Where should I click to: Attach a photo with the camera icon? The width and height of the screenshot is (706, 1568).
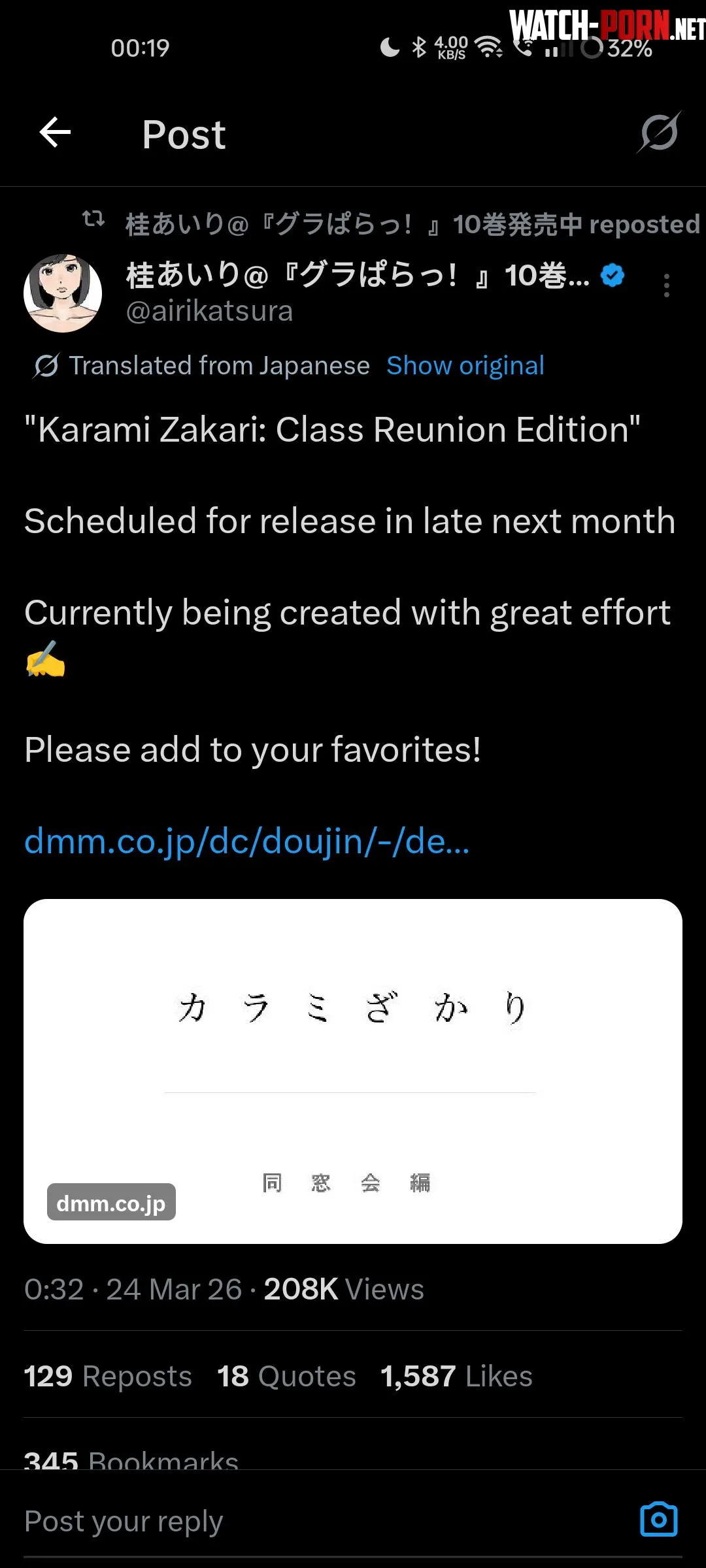click(x=658, y=1520)
